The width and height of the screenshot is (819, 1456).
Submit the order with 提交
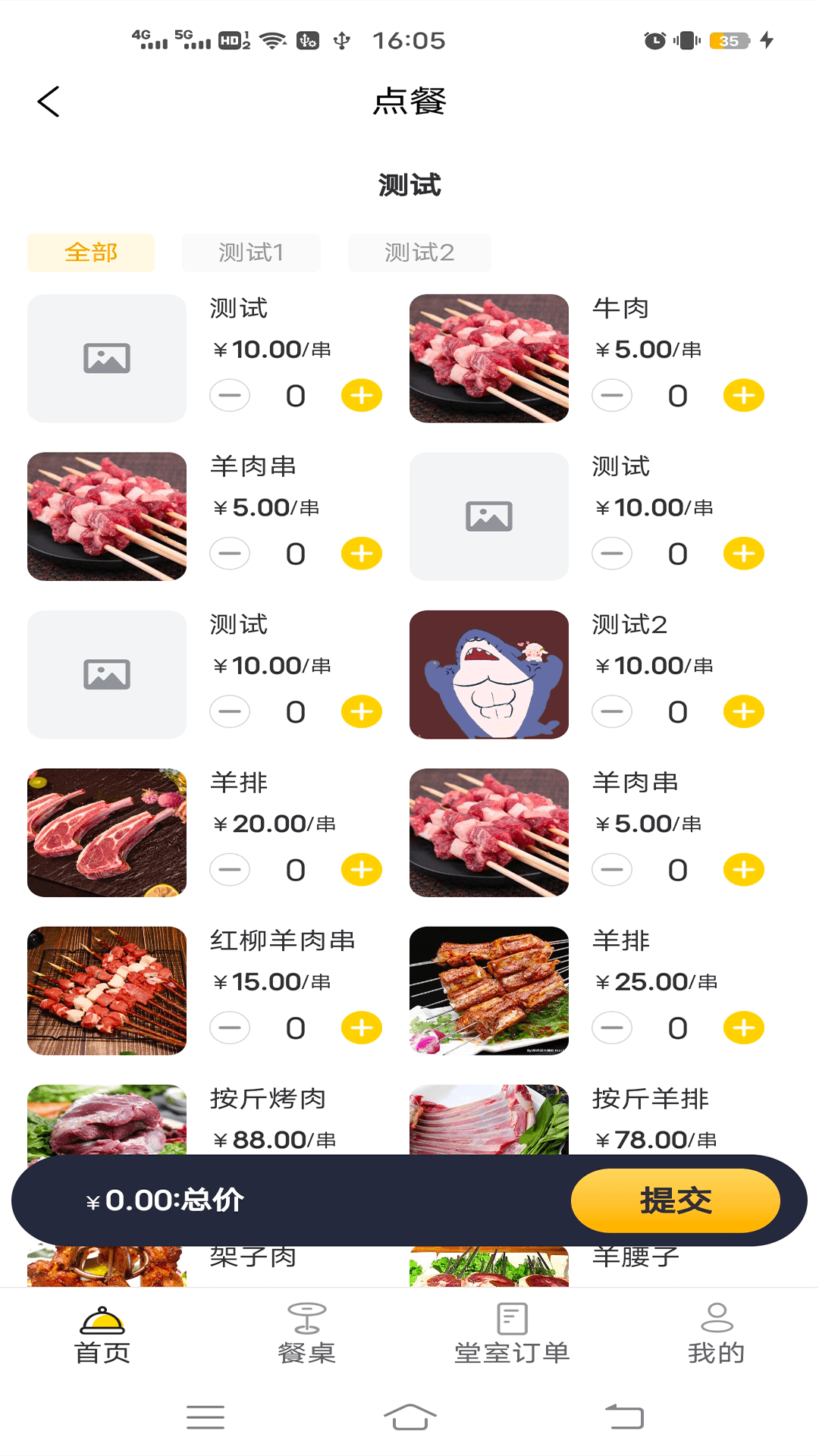click(675, 1200)
